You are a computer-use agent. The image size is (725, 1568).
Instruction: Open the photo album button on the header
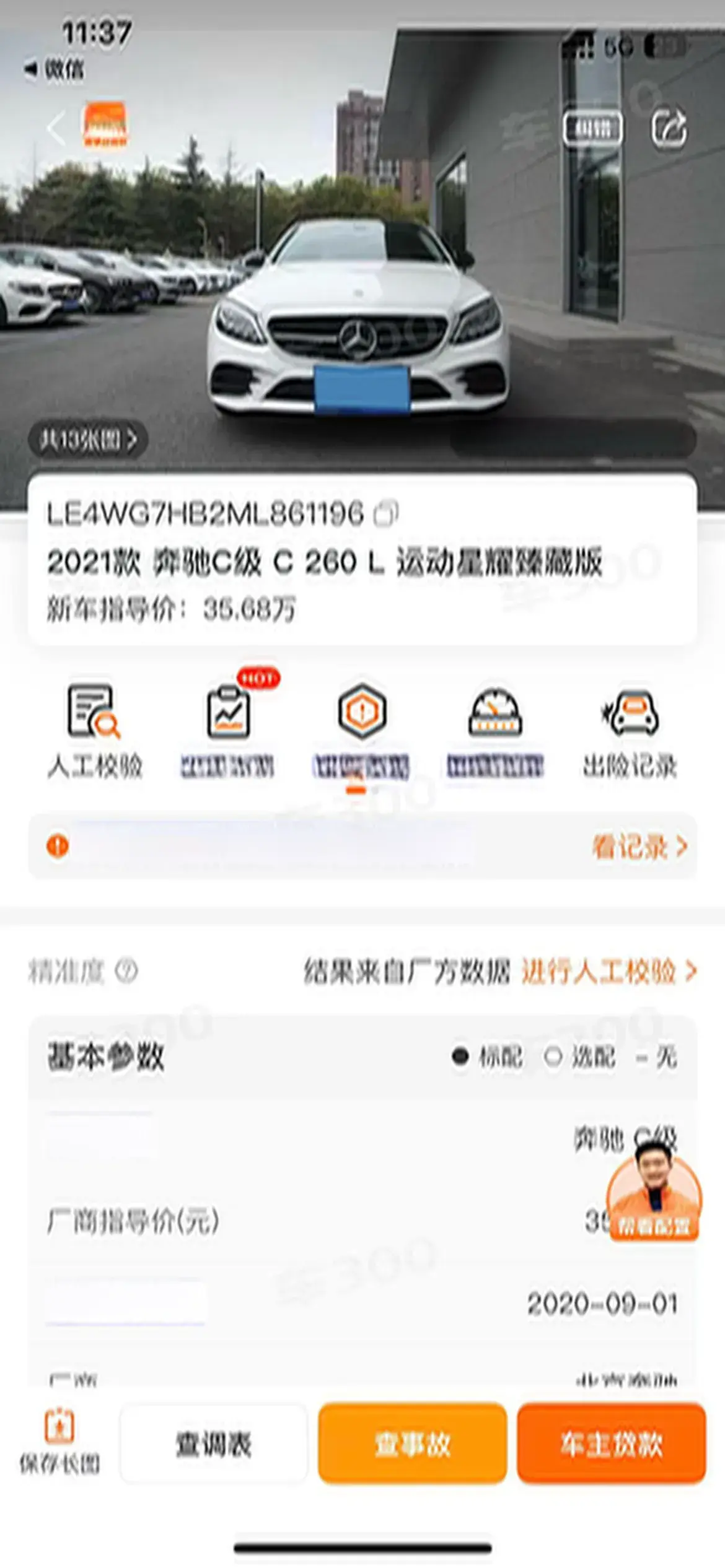pyautogui.click(x=592, y=129)
